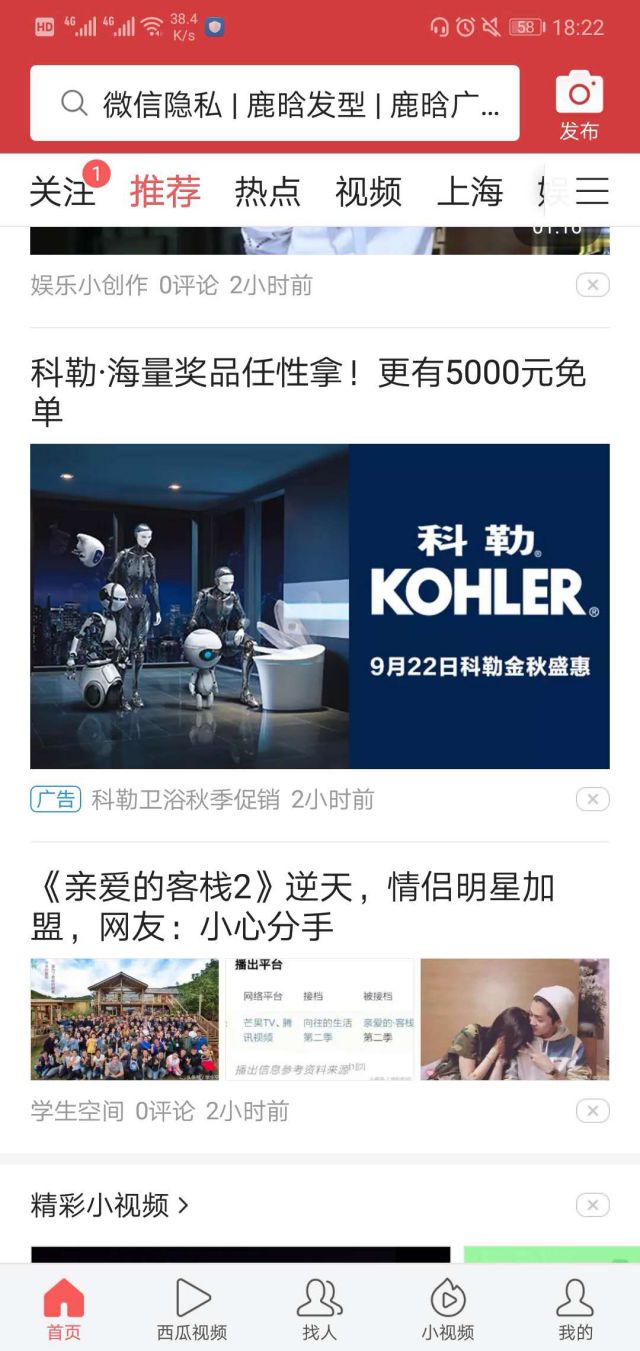Open the 小视频 tab
Image resolution: width=640 pixels, height=1351 pixels.
[x=447, y=1309]
